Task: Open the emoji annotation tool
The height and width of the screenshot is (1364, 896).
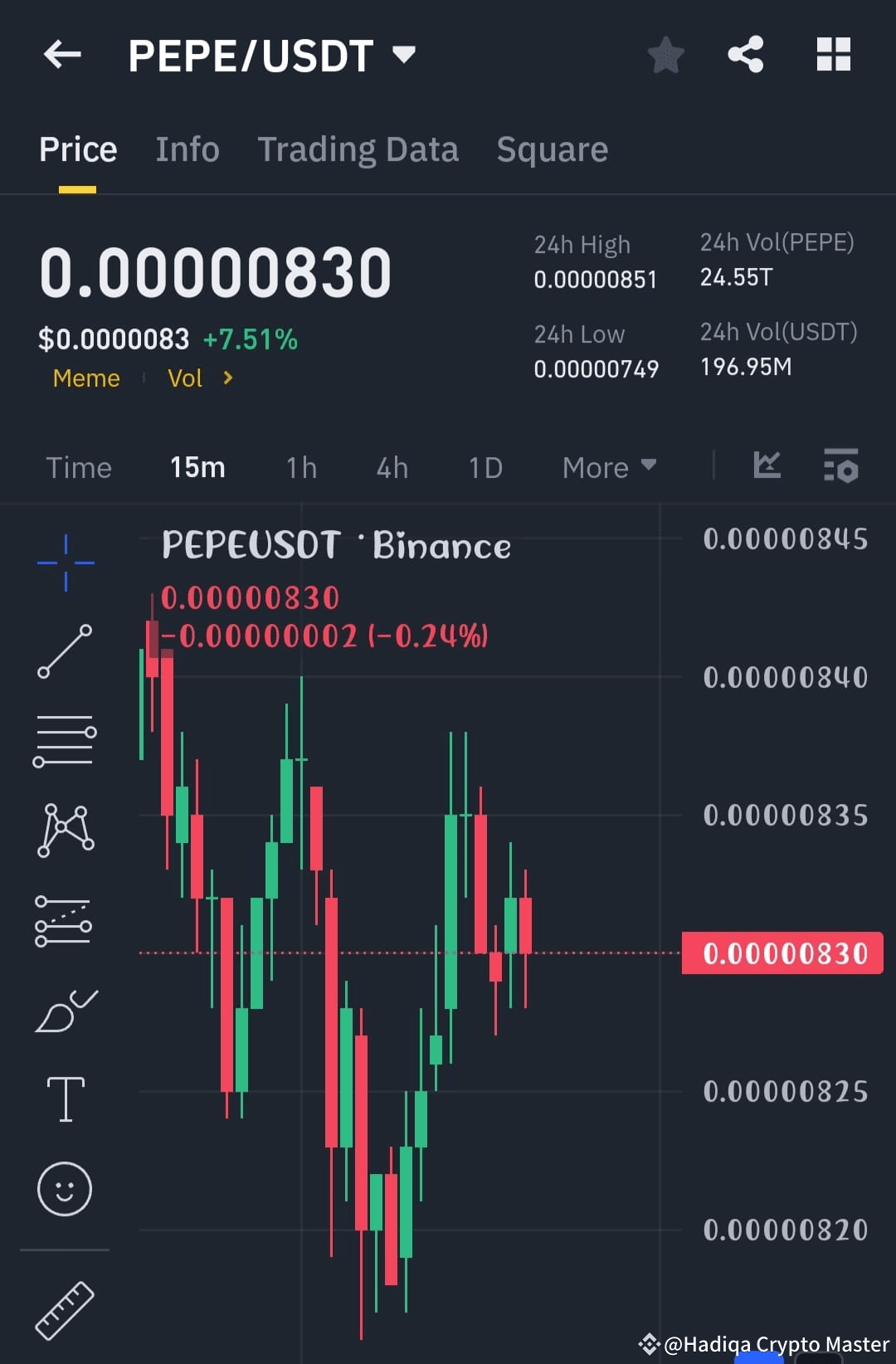Action: pyautogui.click(x=64, y=1188)
